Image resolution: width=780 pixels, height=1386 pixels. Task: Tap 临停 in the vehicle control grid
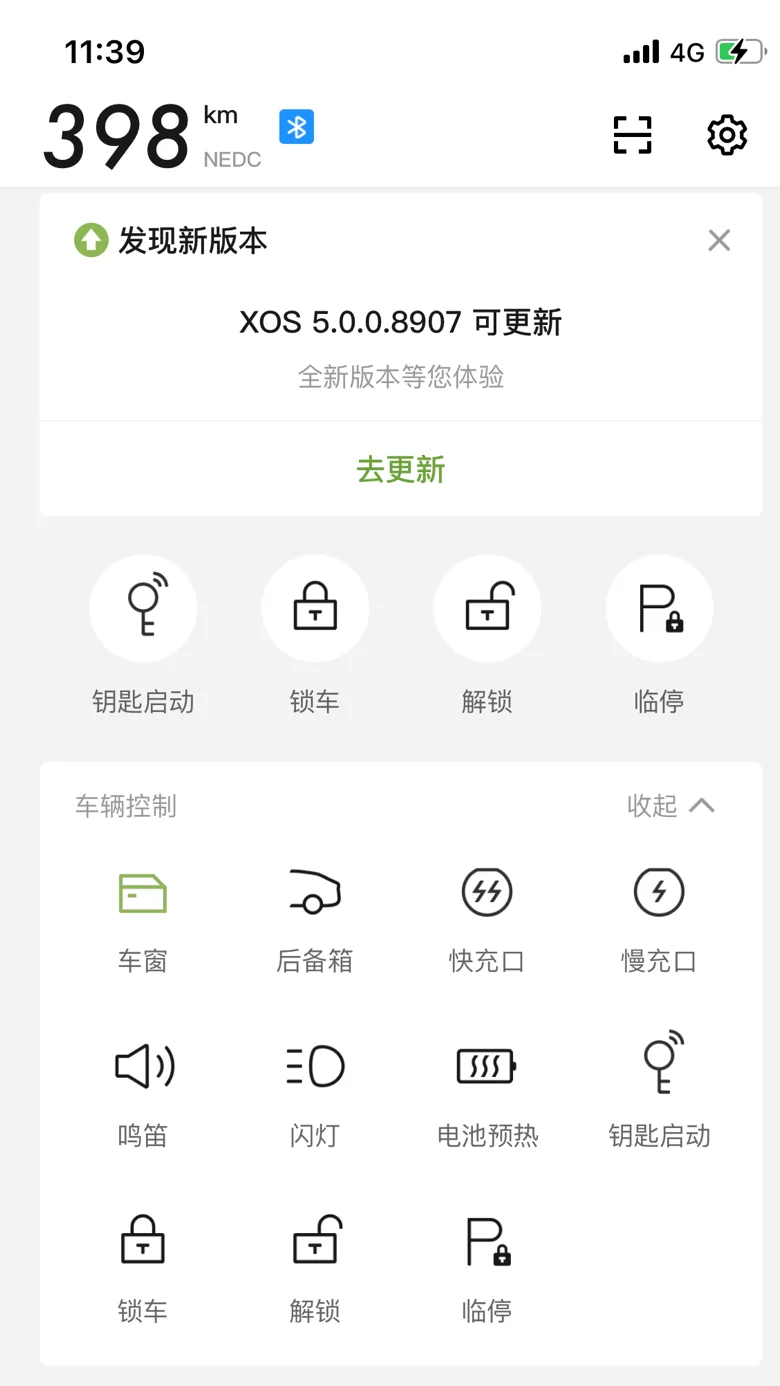click(487, 1267)
